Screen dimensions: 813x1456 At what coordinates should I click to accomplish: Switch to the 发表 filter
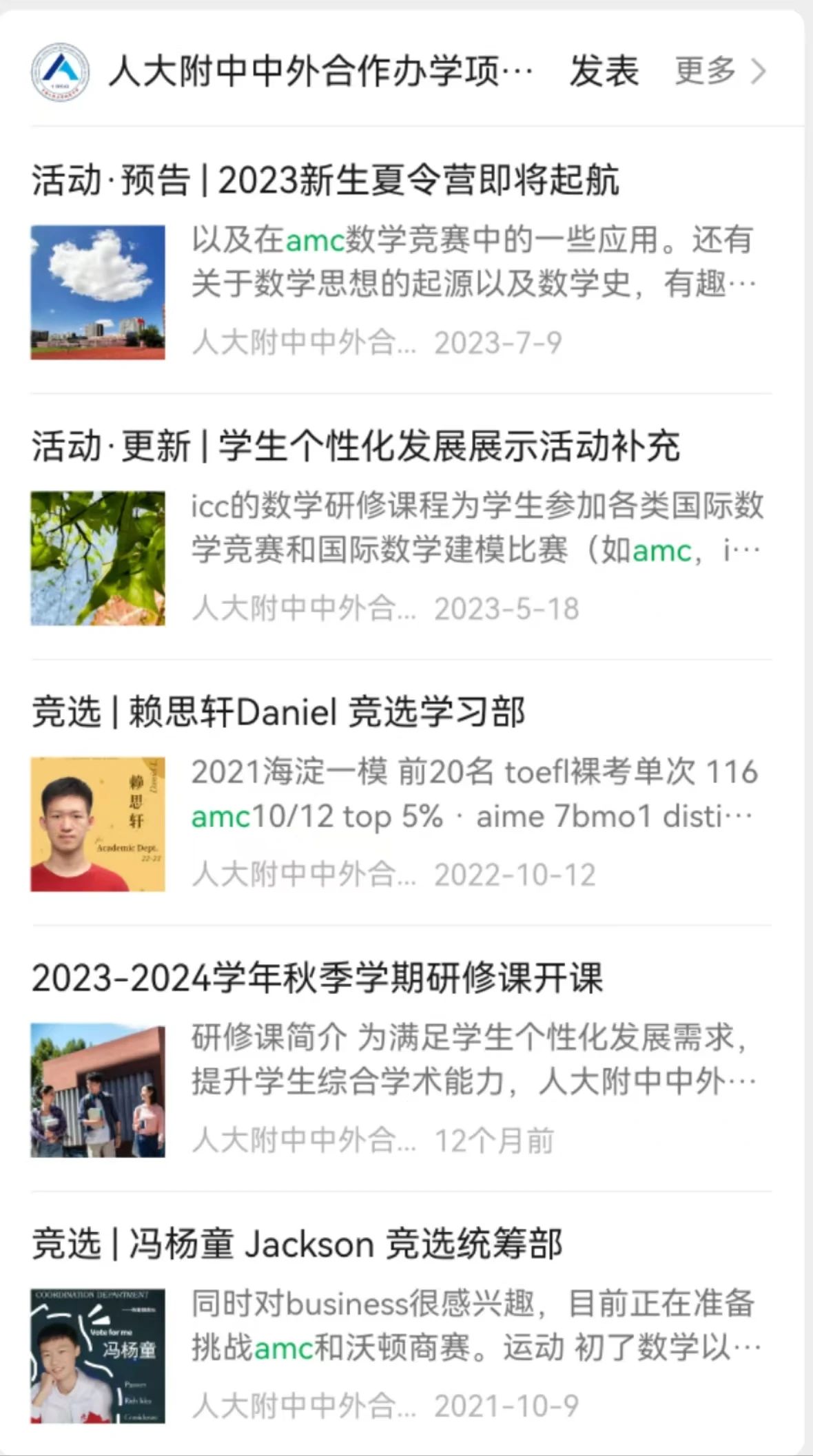(604, 72)
